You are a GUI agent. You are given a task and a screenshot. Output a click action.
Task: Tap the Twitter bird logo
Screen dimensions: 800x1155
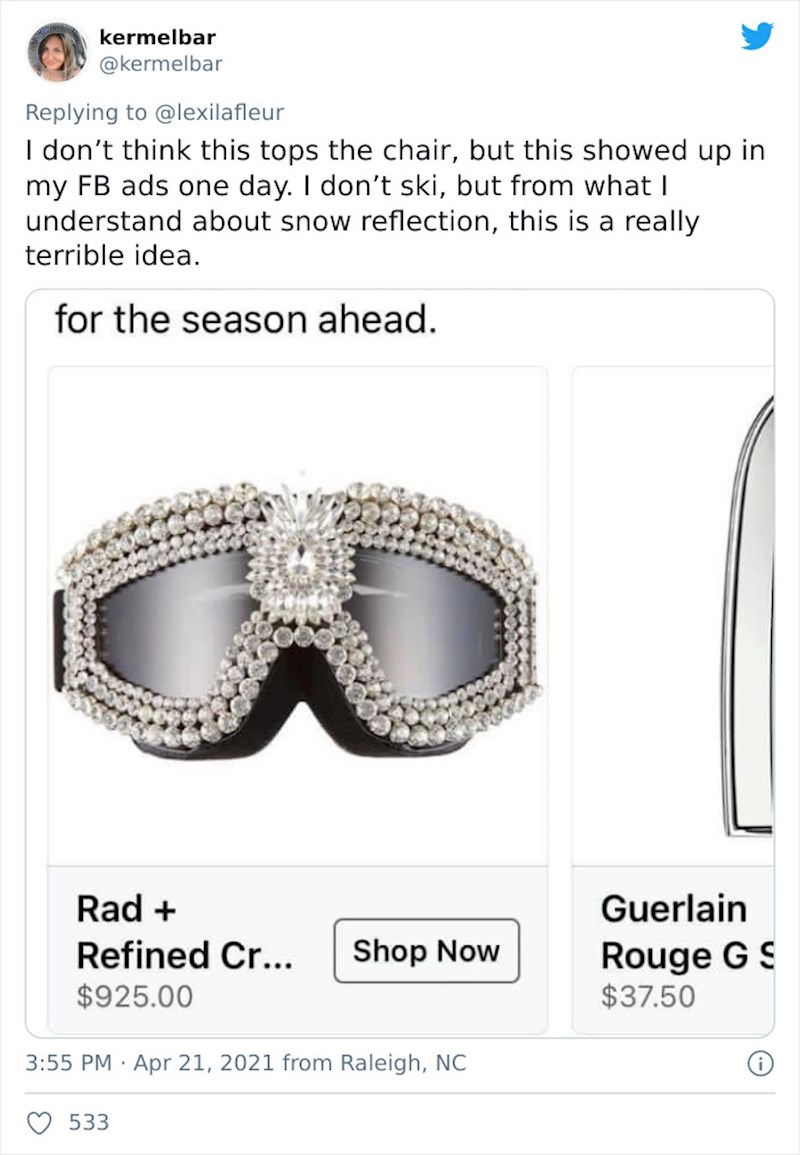click(757, 37)
